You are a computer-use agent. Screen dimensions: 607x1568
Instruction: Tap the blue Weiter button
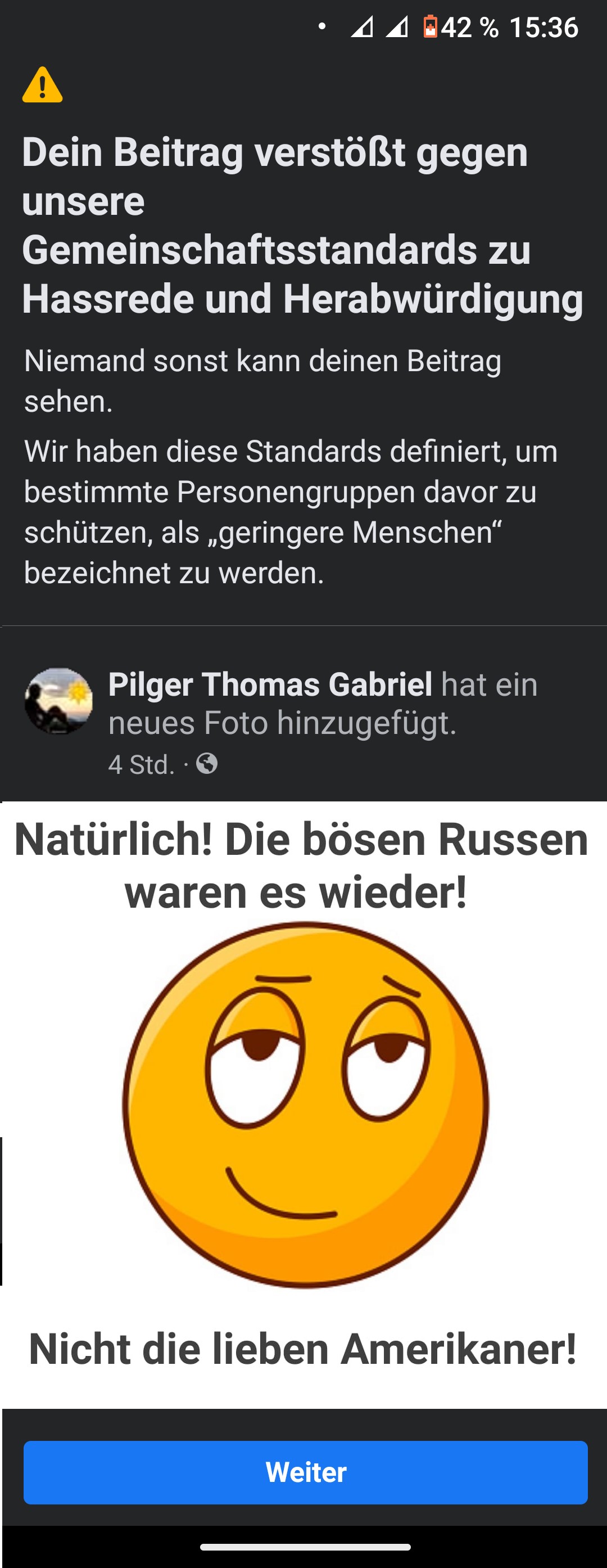[x=305, y=1472]
